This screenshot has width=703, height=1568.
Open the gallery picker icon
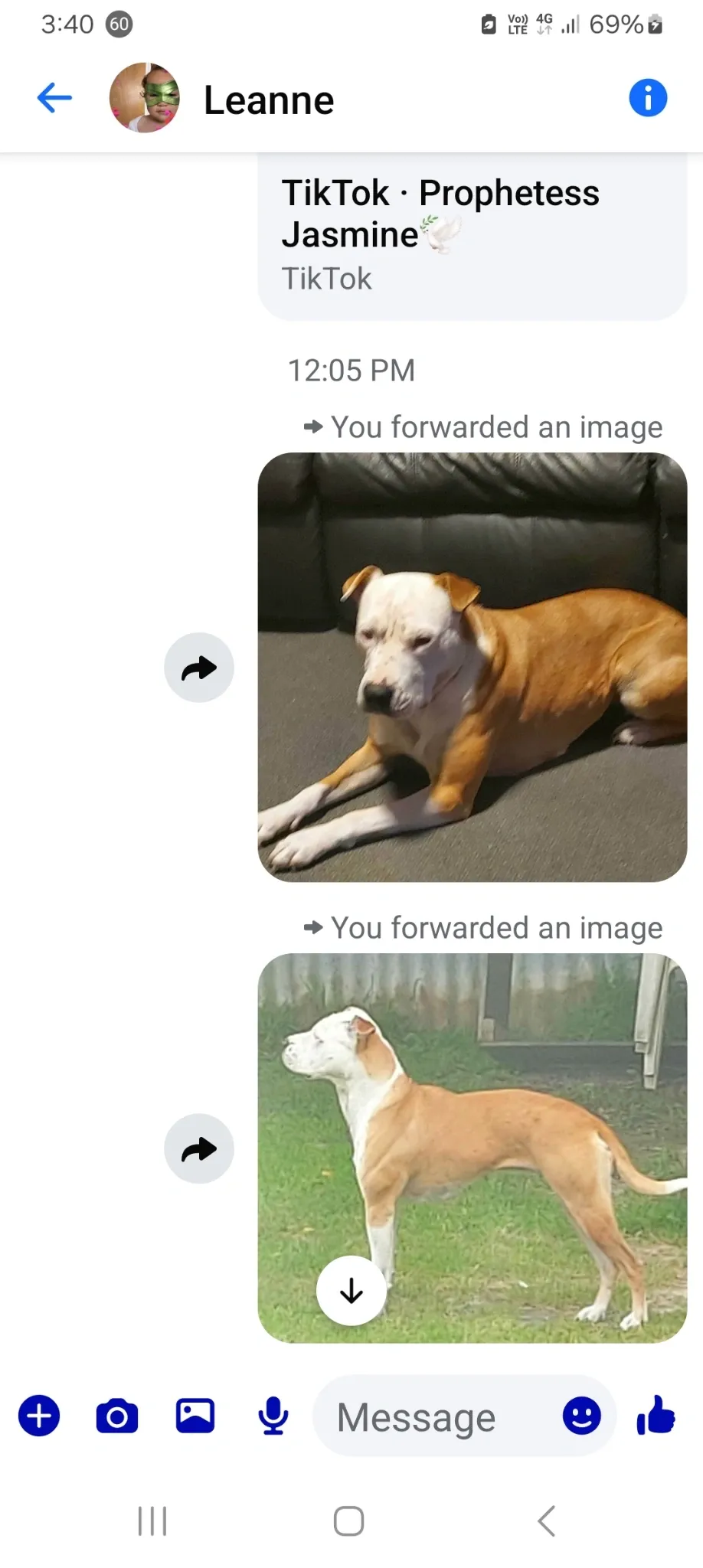(x=195, y=1416)
